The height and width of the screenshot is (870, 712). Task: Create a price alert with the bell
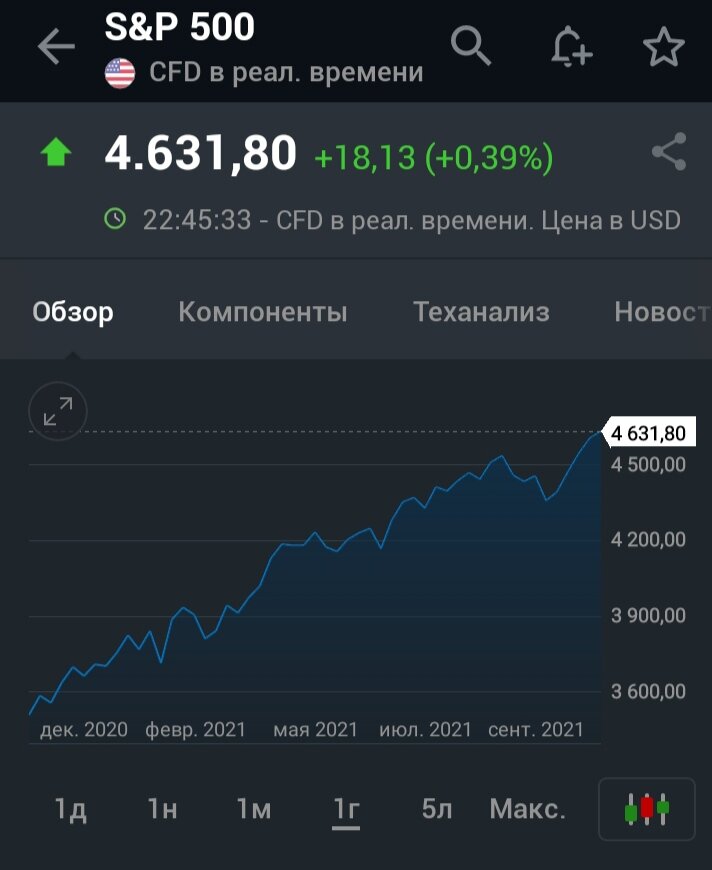click(570, 48)
